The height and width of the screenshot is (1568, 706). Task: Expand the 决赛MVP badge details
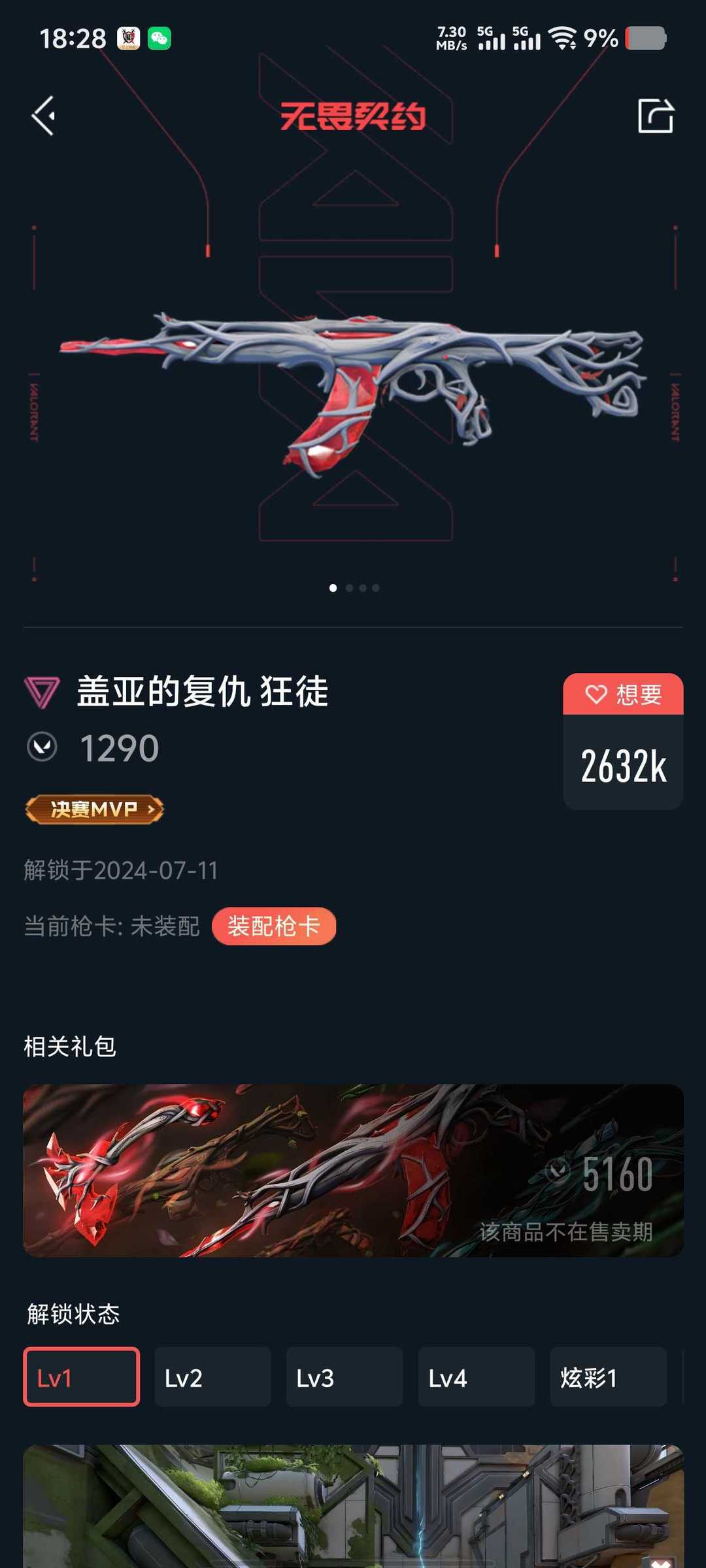93,809
